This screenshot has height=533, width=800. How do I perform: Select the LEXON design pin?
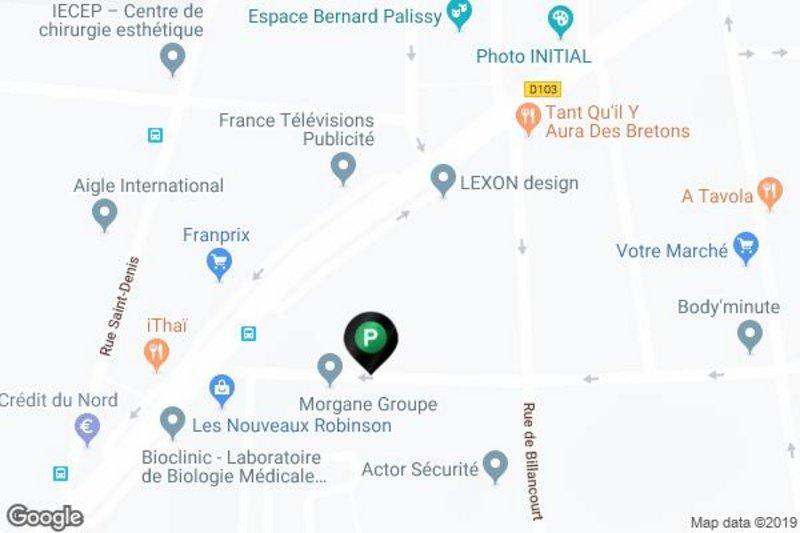442,180
